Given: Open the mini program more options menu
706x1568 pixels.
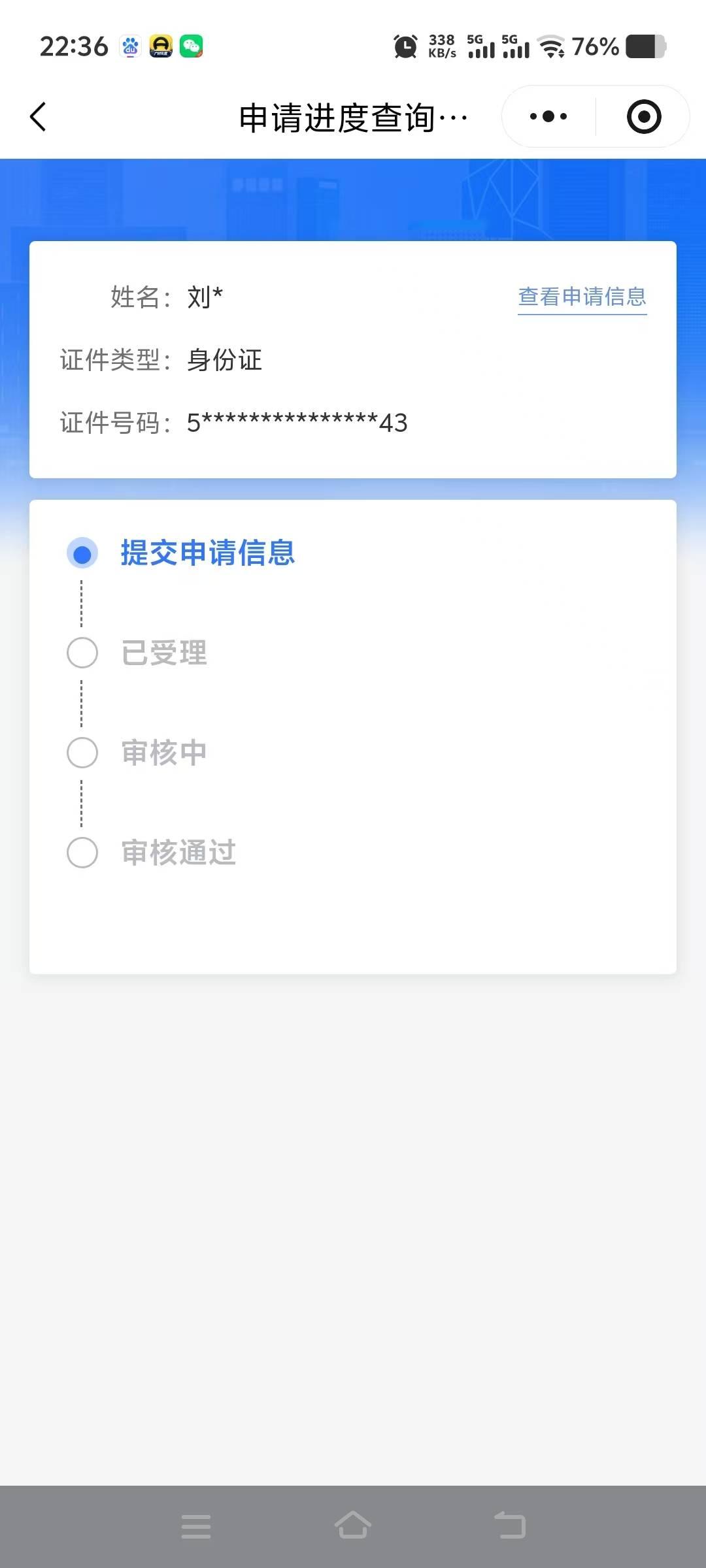Looking at the screenshot, I should (548, 117).
